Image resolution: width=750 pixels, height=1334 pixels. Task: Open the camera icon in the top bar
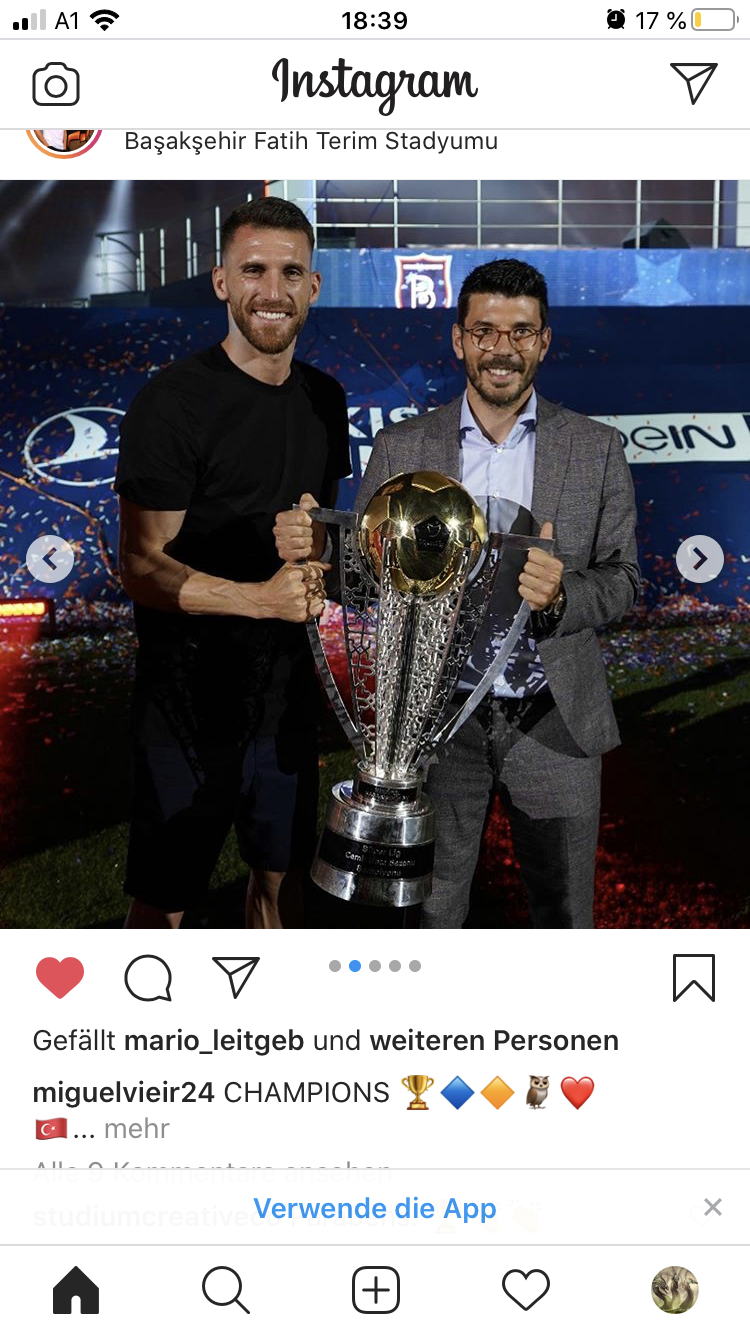click(56, 85)
